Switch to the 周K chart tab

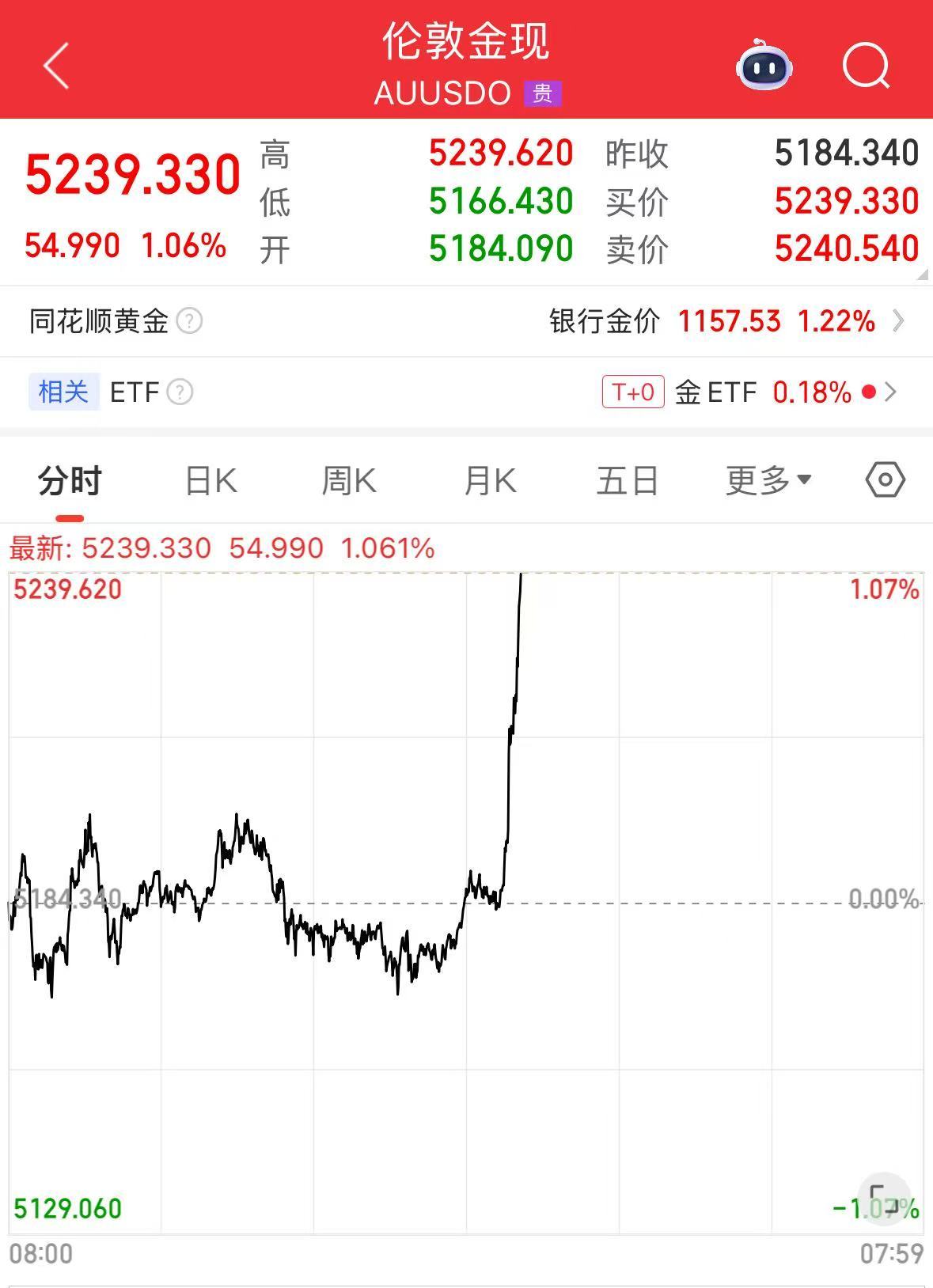tap(349, 481)
